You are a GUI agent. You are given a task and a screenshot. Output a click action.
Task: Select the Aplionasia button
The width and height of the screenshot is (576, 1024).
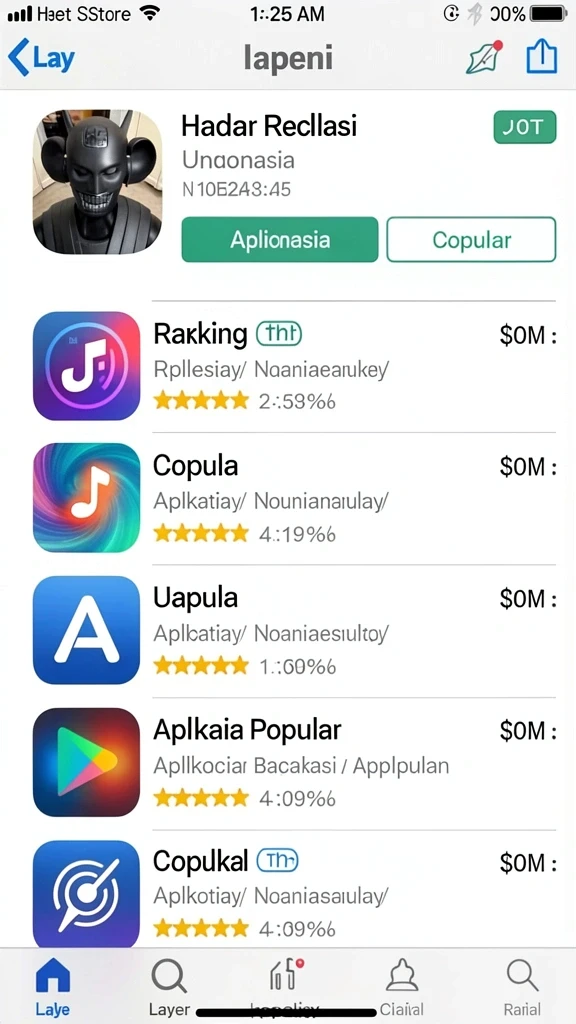(x=280, y=239)
